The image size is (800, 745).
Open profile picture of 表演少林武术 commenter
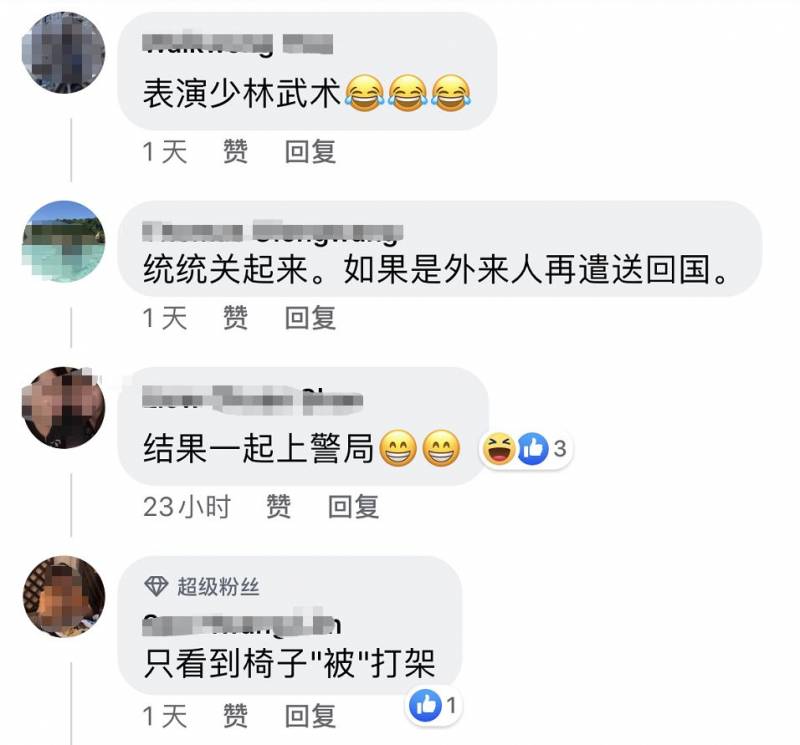(x=63, y=52)
